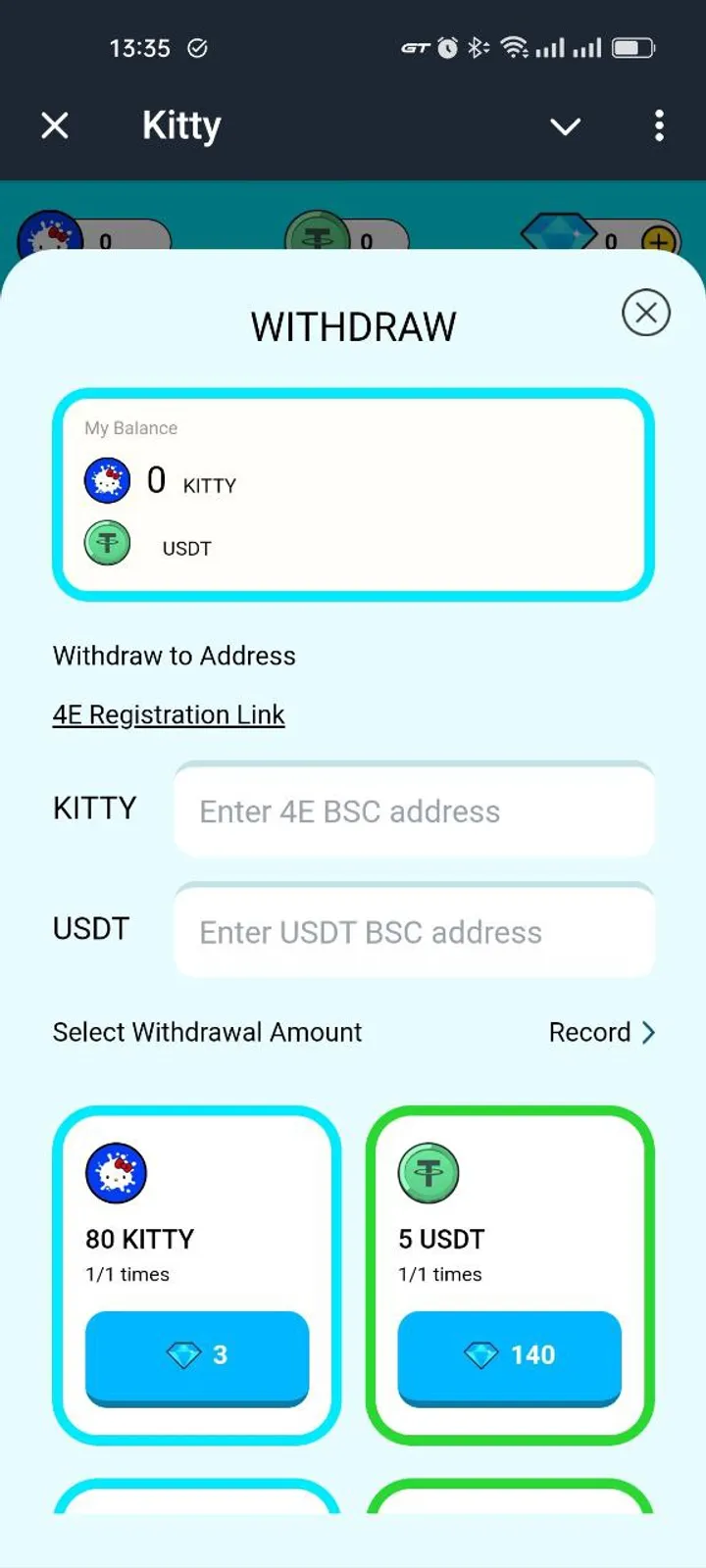
Task: Open the 4E Registration Link
Action: (168, 714)
